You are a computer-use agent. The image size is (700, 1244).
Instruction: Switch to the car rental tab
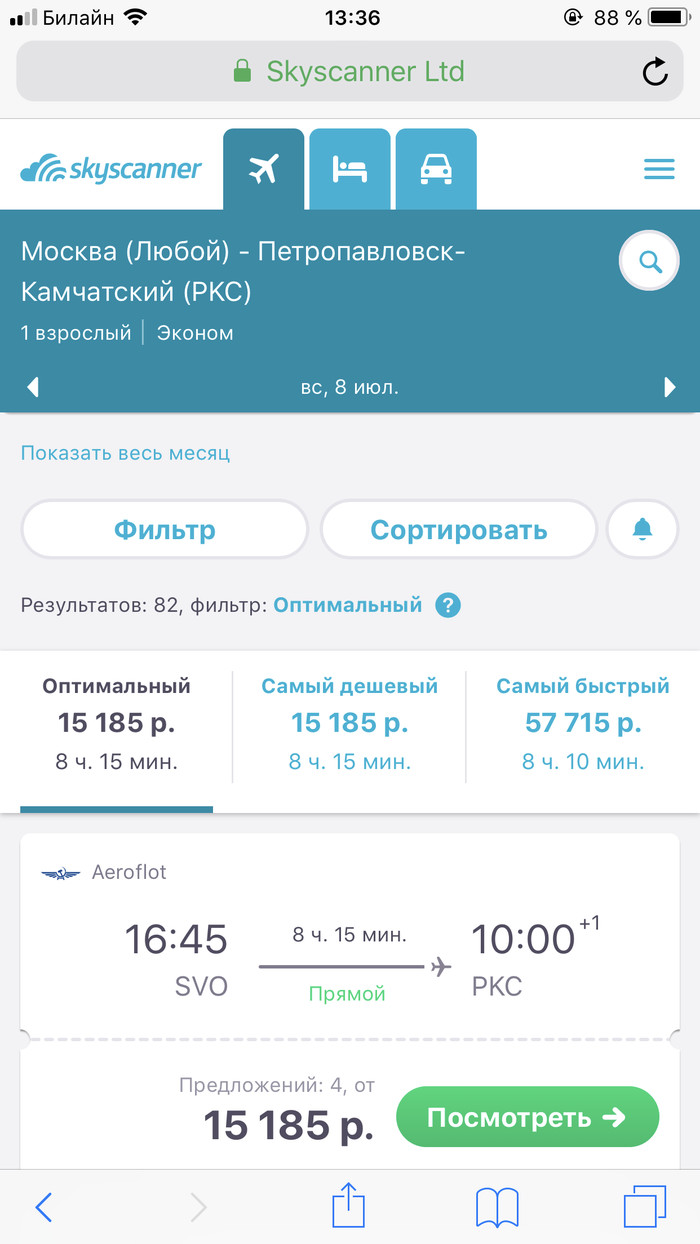pos(436,169)
